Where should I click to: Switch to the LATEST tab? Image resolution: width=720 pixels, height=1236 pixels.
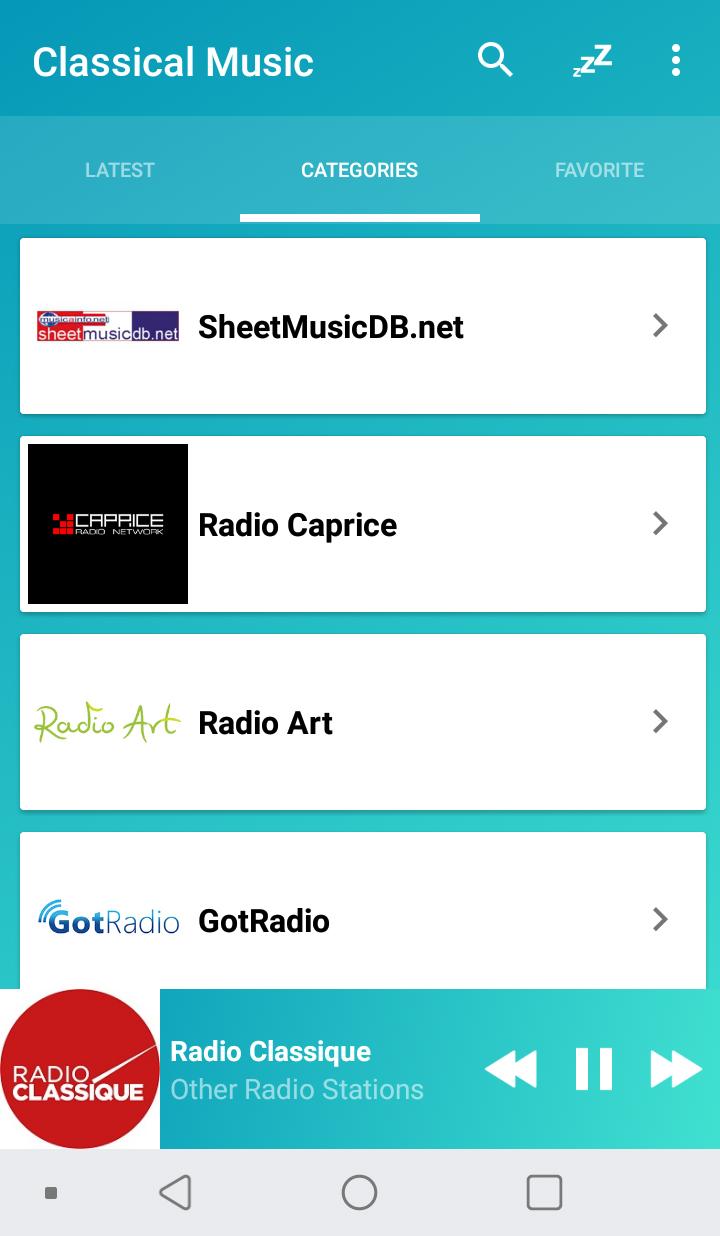pyautogui.click(x=119, y=170)
